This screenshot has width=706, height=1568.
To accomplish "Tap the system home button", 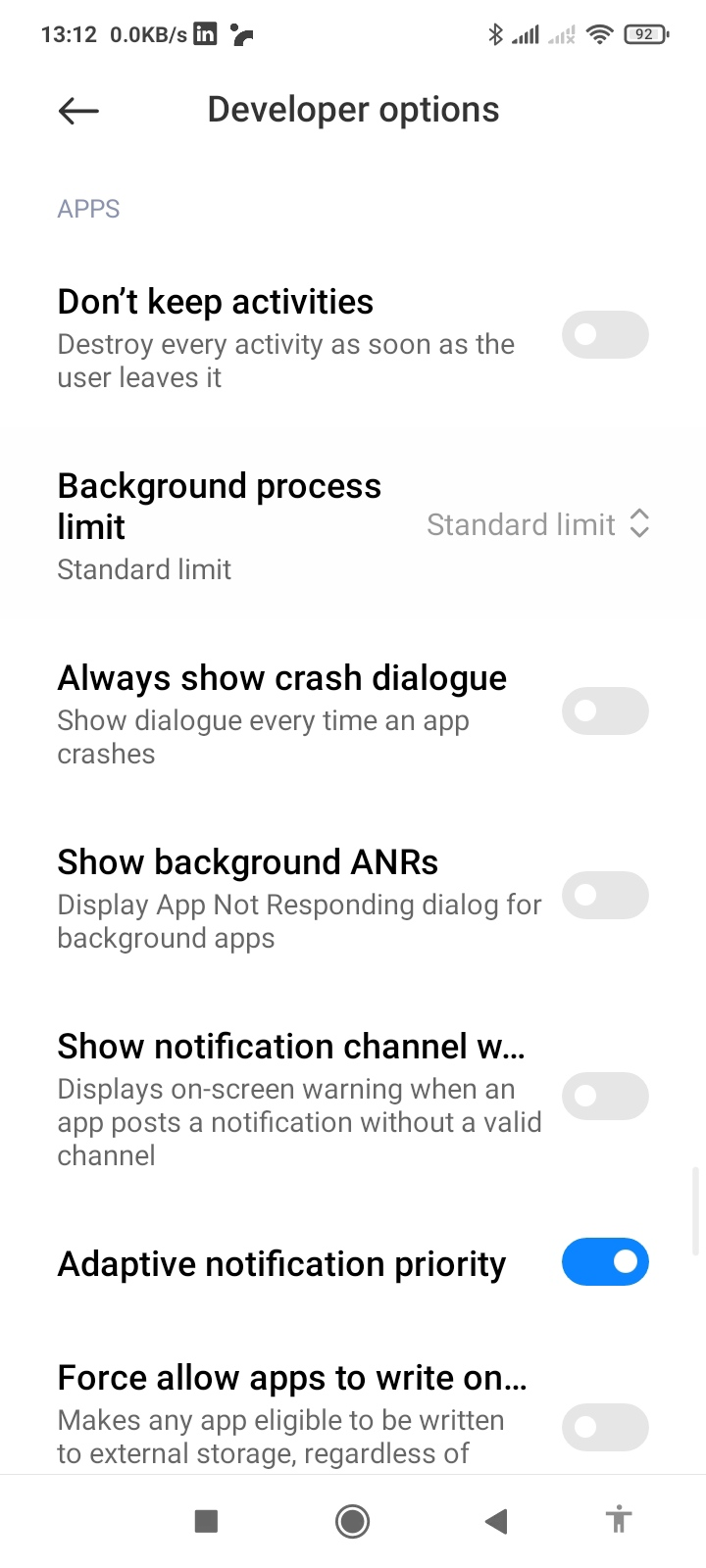I will tap(352, 1521).
